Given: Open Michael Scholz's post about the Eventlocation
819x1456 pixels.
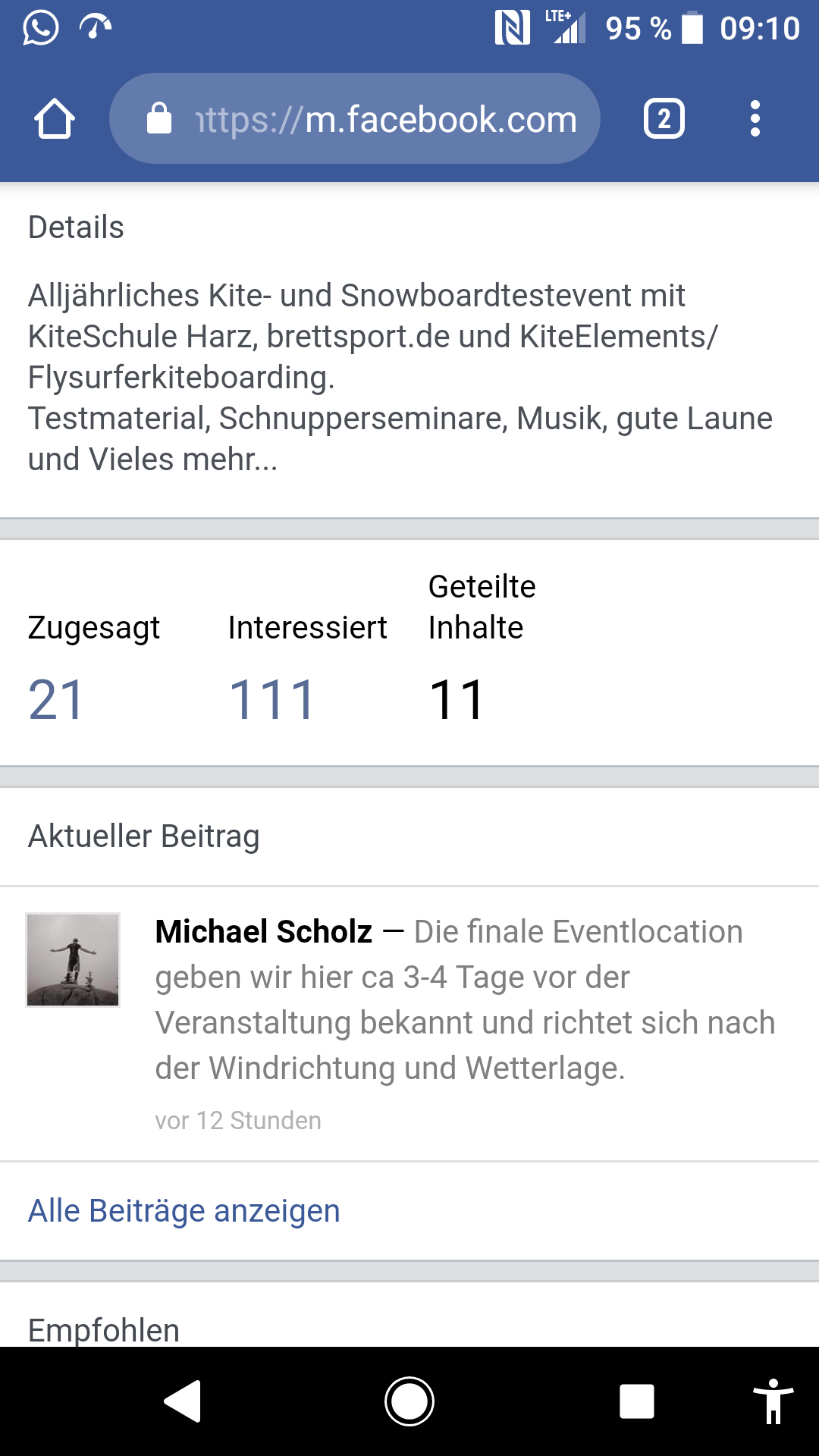Looking at the screenshot, I should pyautogui.click(x=464, y=999).
